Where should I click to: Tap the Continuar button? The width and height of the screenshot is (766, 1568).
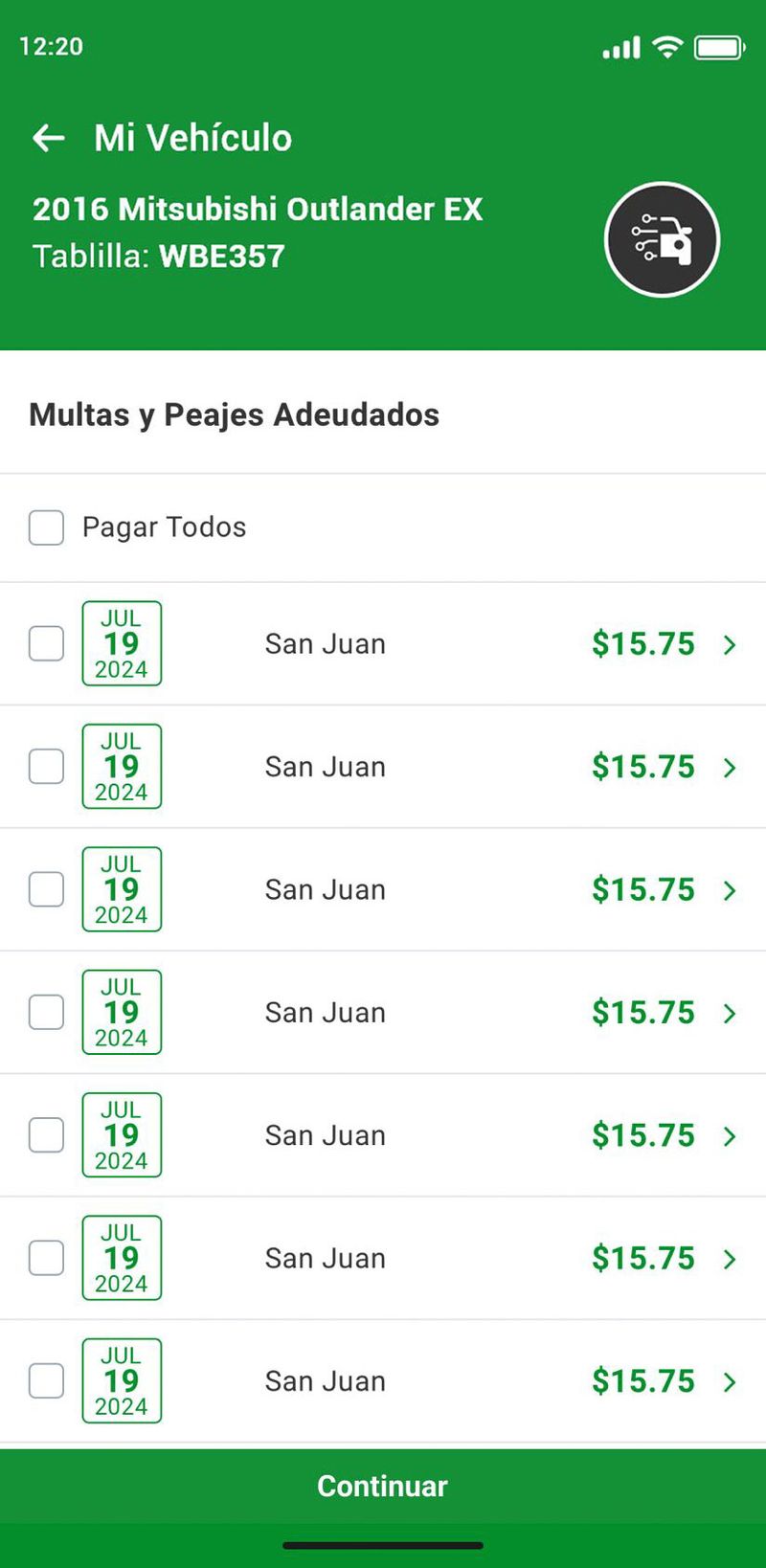[383, 1485]
